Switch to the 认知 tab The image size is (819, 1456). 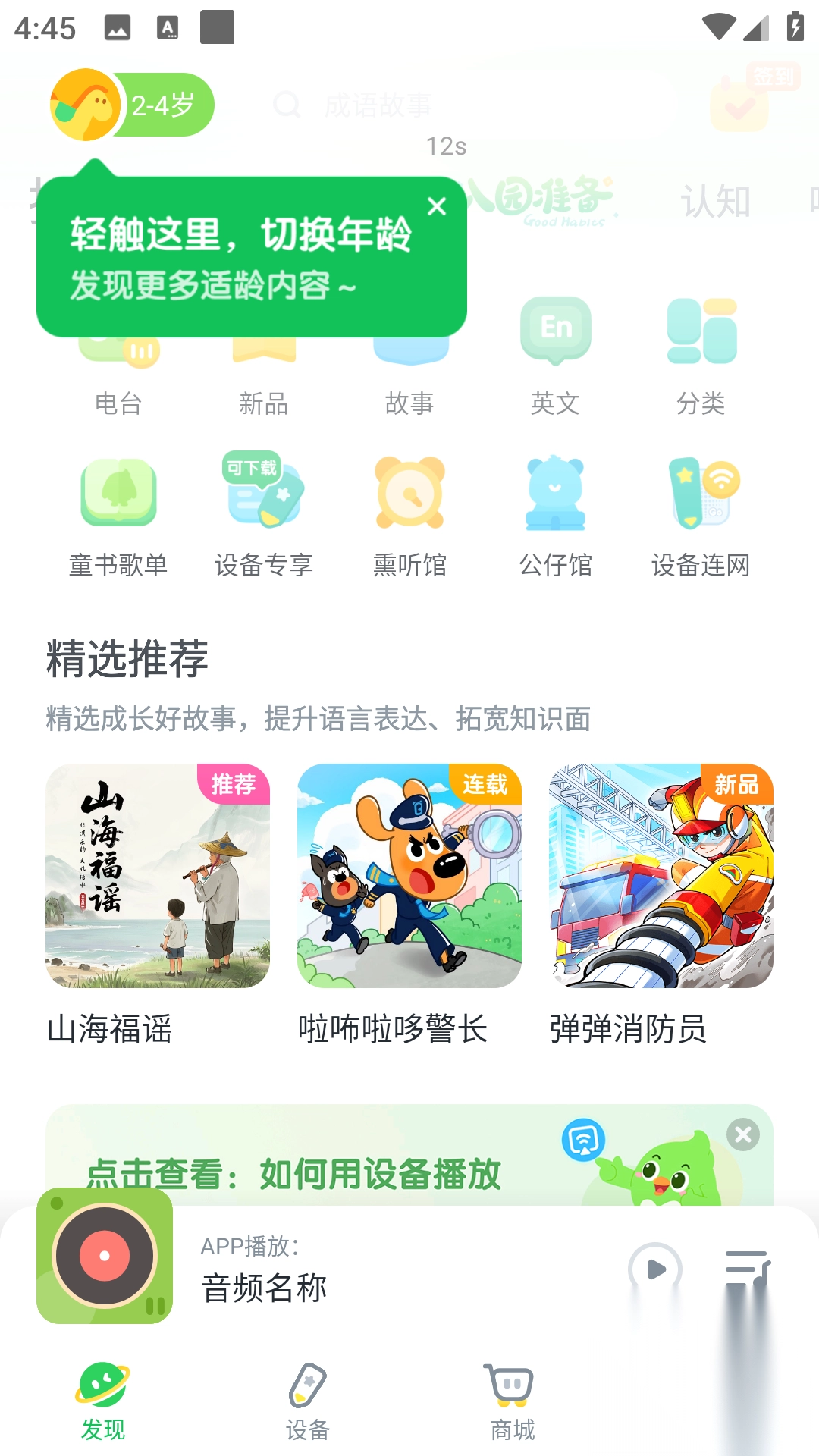[715, 202]
